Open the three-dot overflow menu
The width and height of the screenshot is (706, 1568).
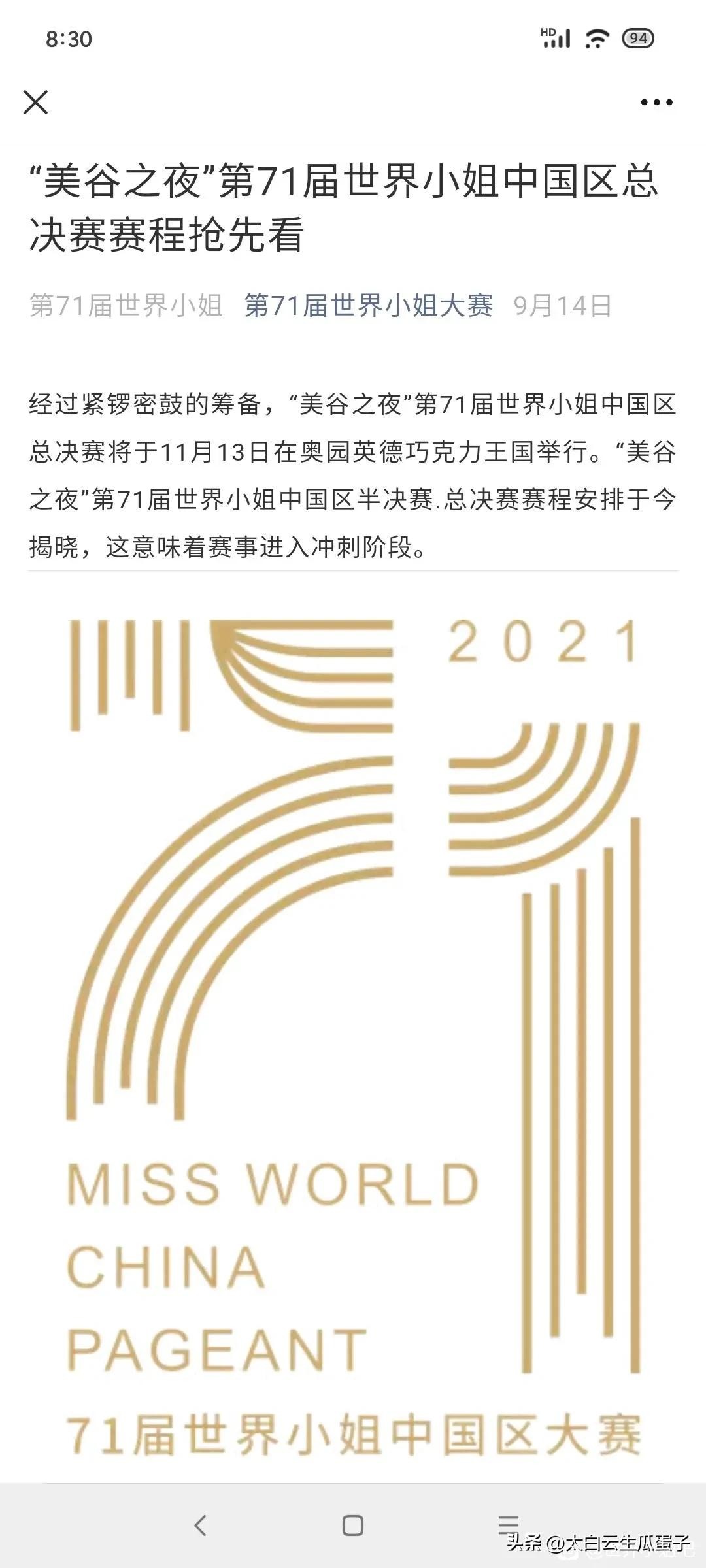(x=656, y=103)
